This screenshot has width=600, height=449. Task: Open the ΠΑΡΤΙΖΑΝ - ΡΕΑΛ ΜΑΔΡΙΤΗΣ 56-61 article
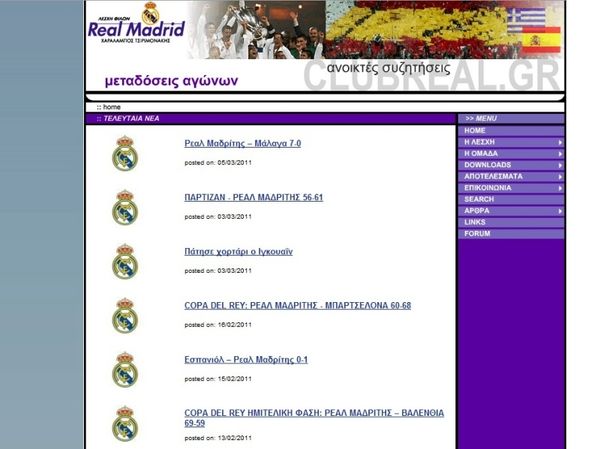pyautogui.click(x=253, y=198)
